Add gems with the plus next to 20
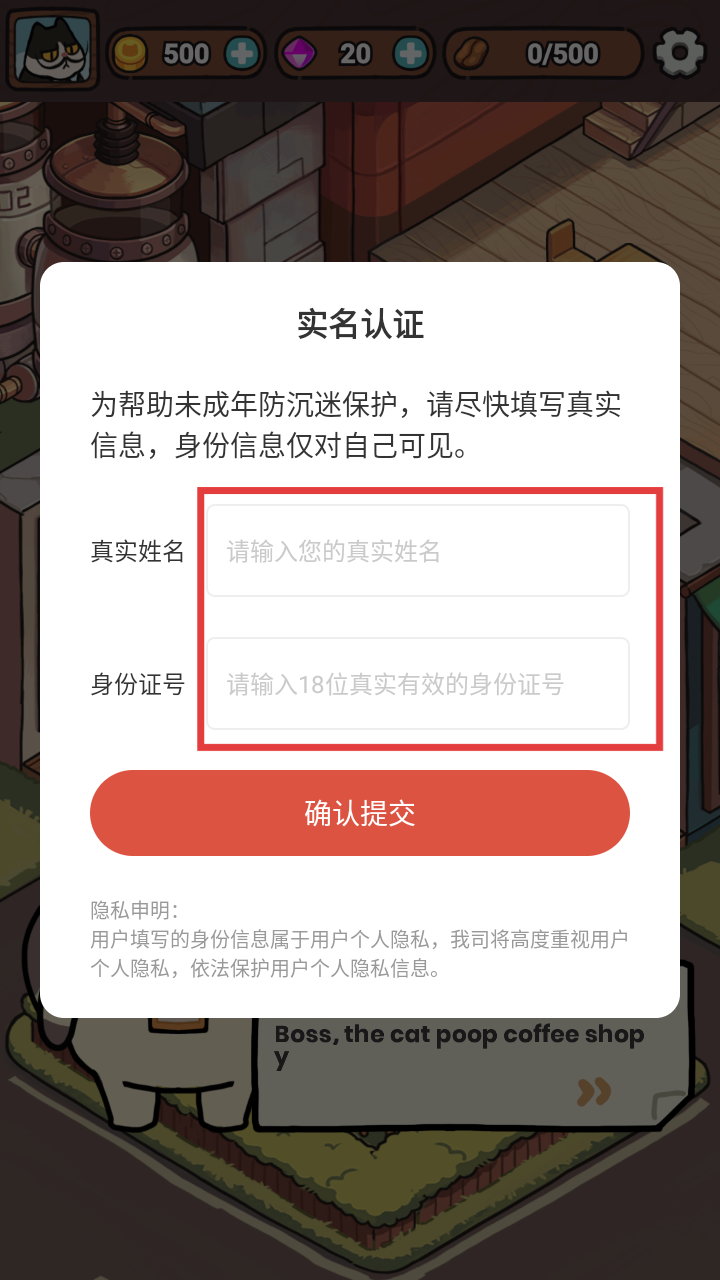 click(410, 53)
